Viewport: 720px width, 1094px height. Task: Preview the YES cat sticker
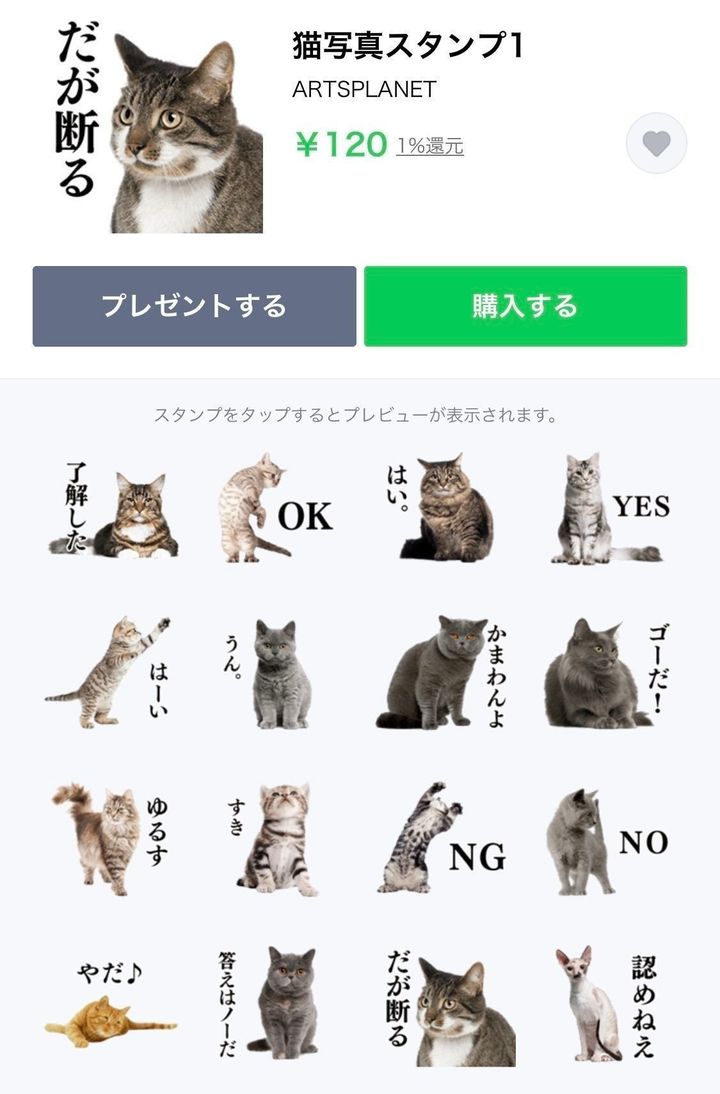tap(608, 508)
